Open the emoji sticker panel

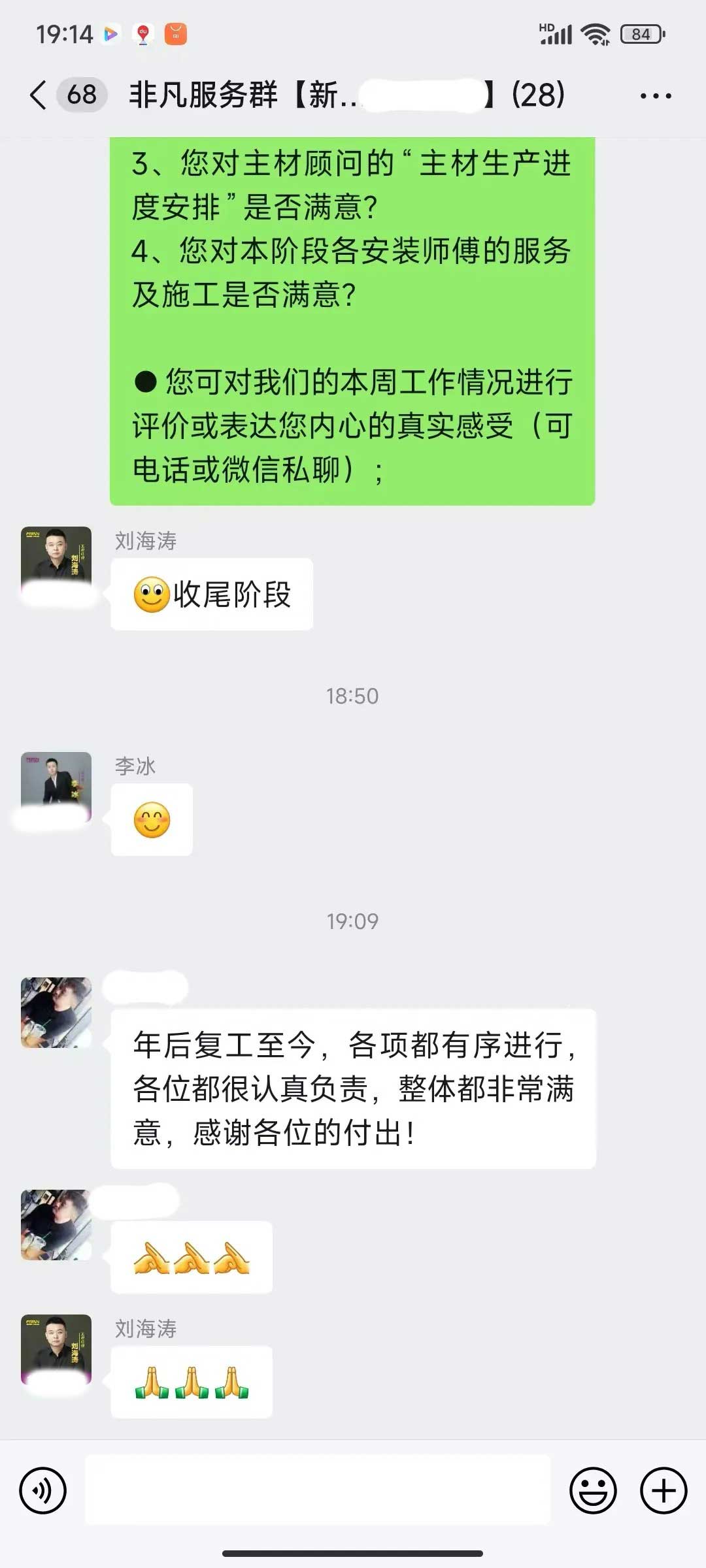[x=593, y=1490]
